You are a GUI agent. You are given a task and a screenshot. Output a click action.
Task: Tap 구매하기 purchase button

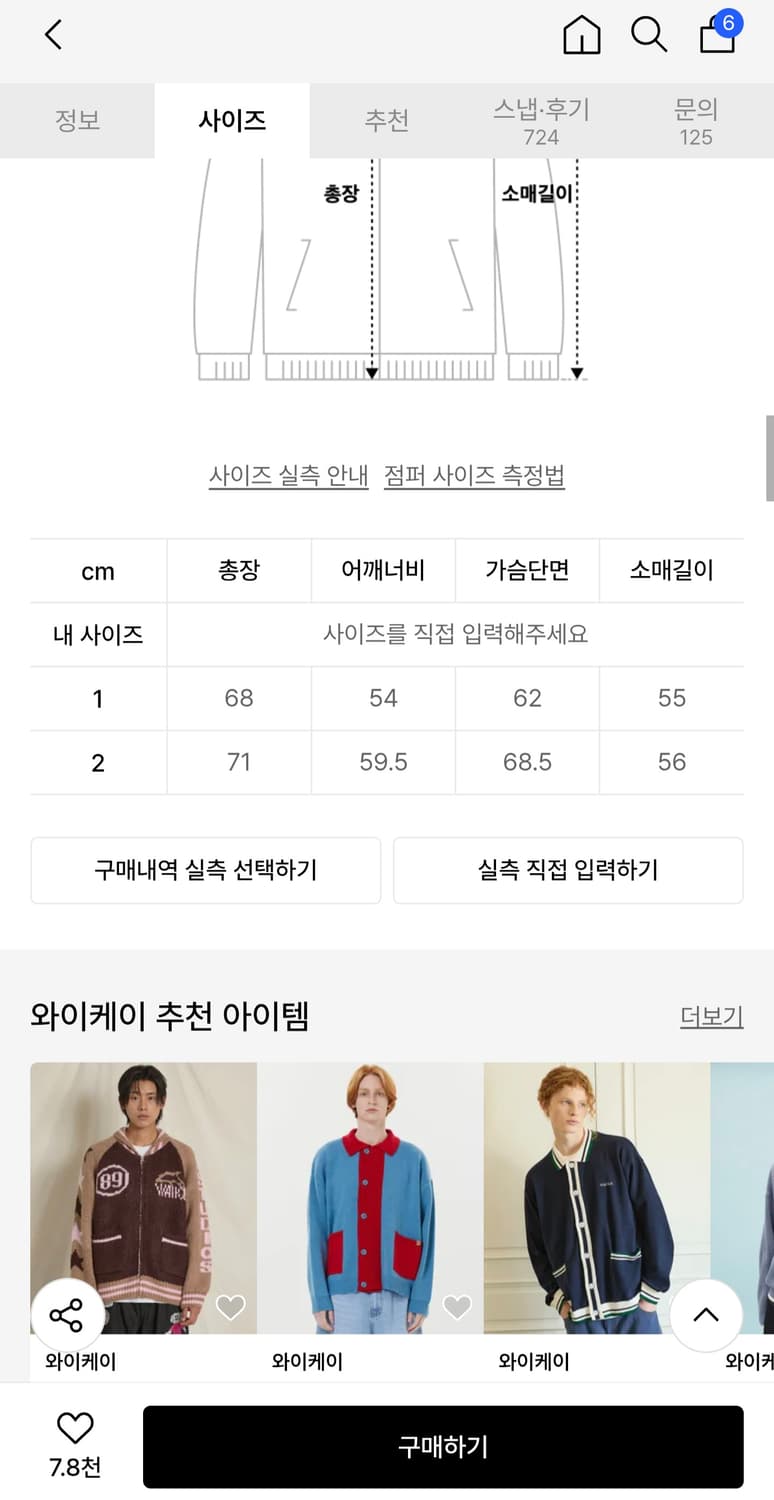tap(445, 1446)
